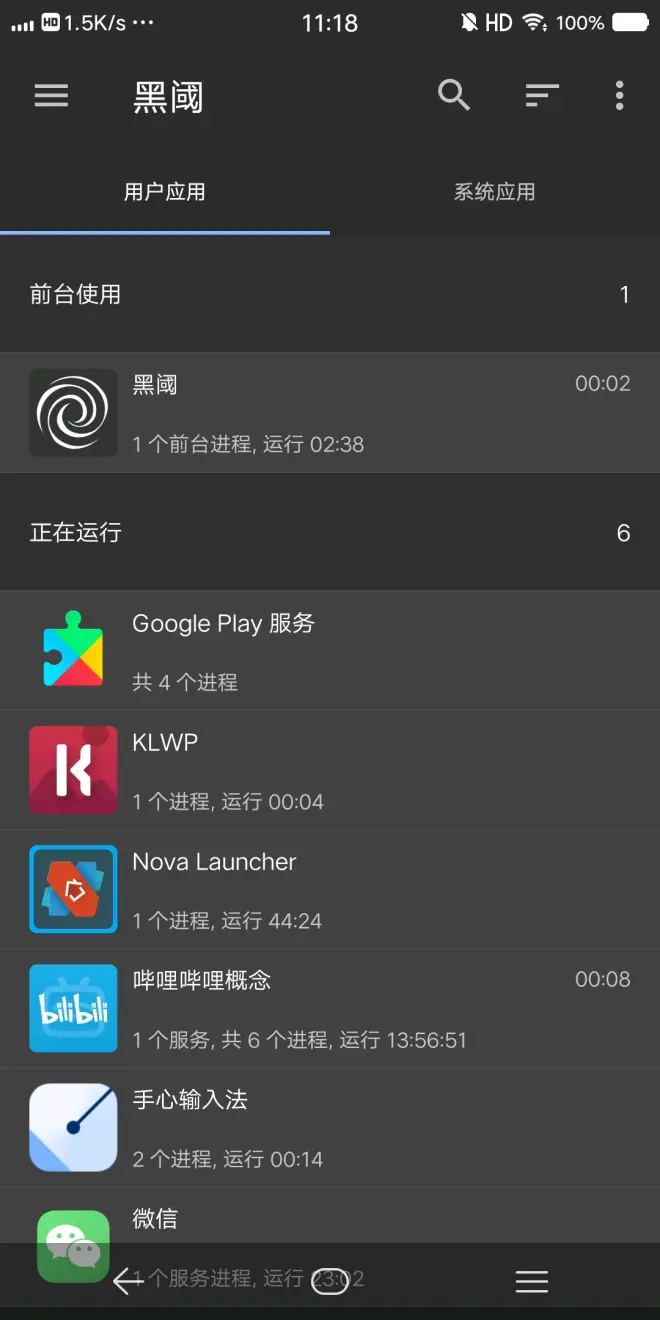The image size is (660, 1320).
Task: Select the Nova Launcher row
Action: pos(330,889)
